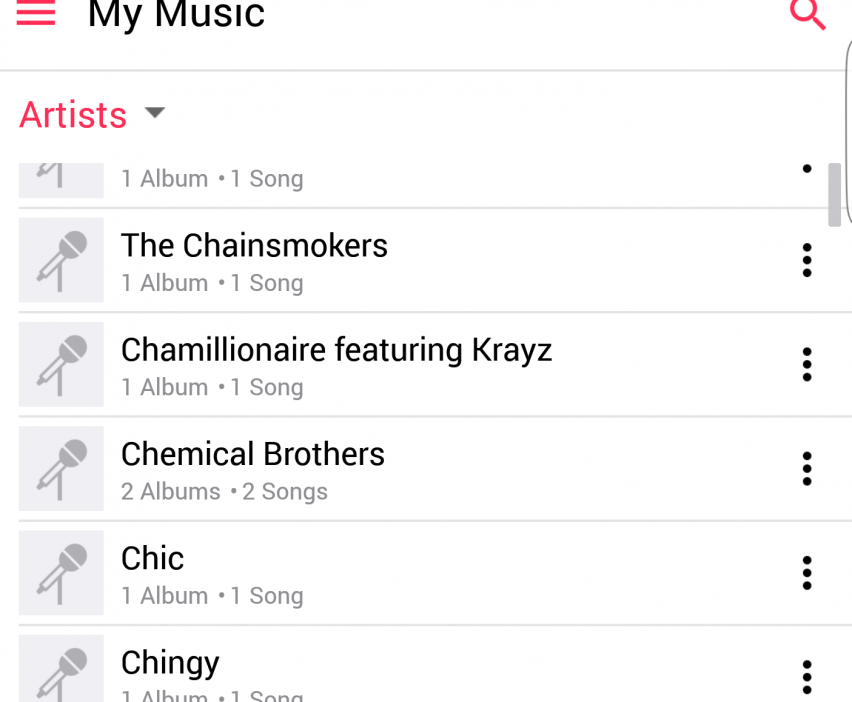Open options for Chamillionaire featuring Krayz

tap(807, 365)
